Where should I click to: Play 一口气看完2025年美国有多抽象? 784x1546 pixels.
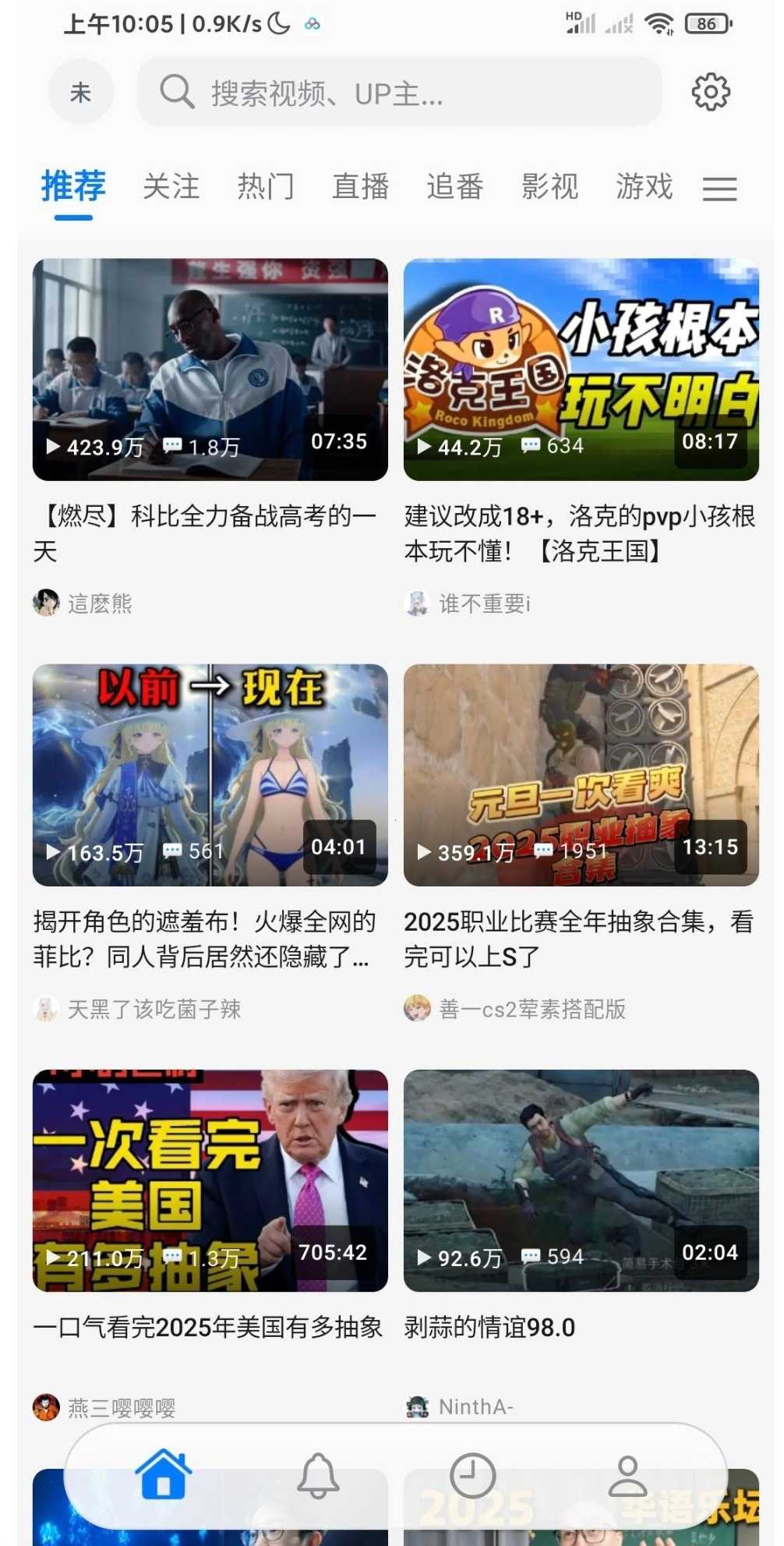pos(210,1180)
